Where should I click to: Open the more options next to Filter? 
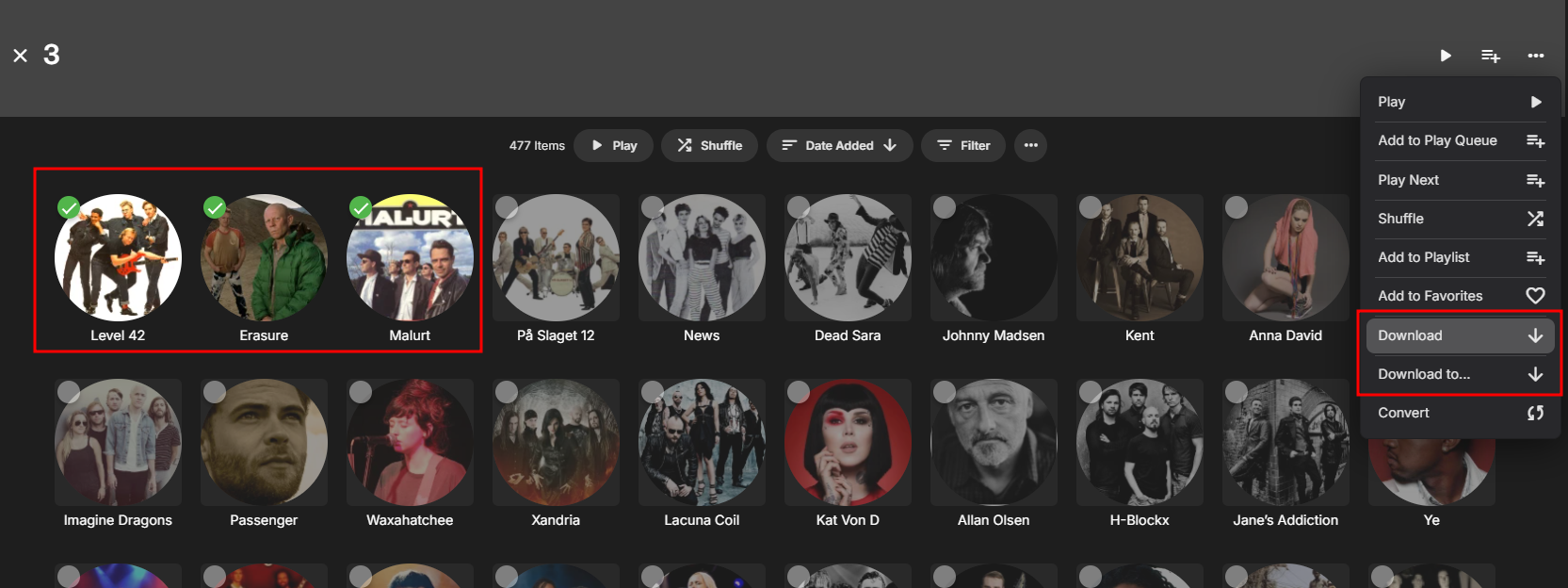pyautogui.click(x=1031, y=146)
